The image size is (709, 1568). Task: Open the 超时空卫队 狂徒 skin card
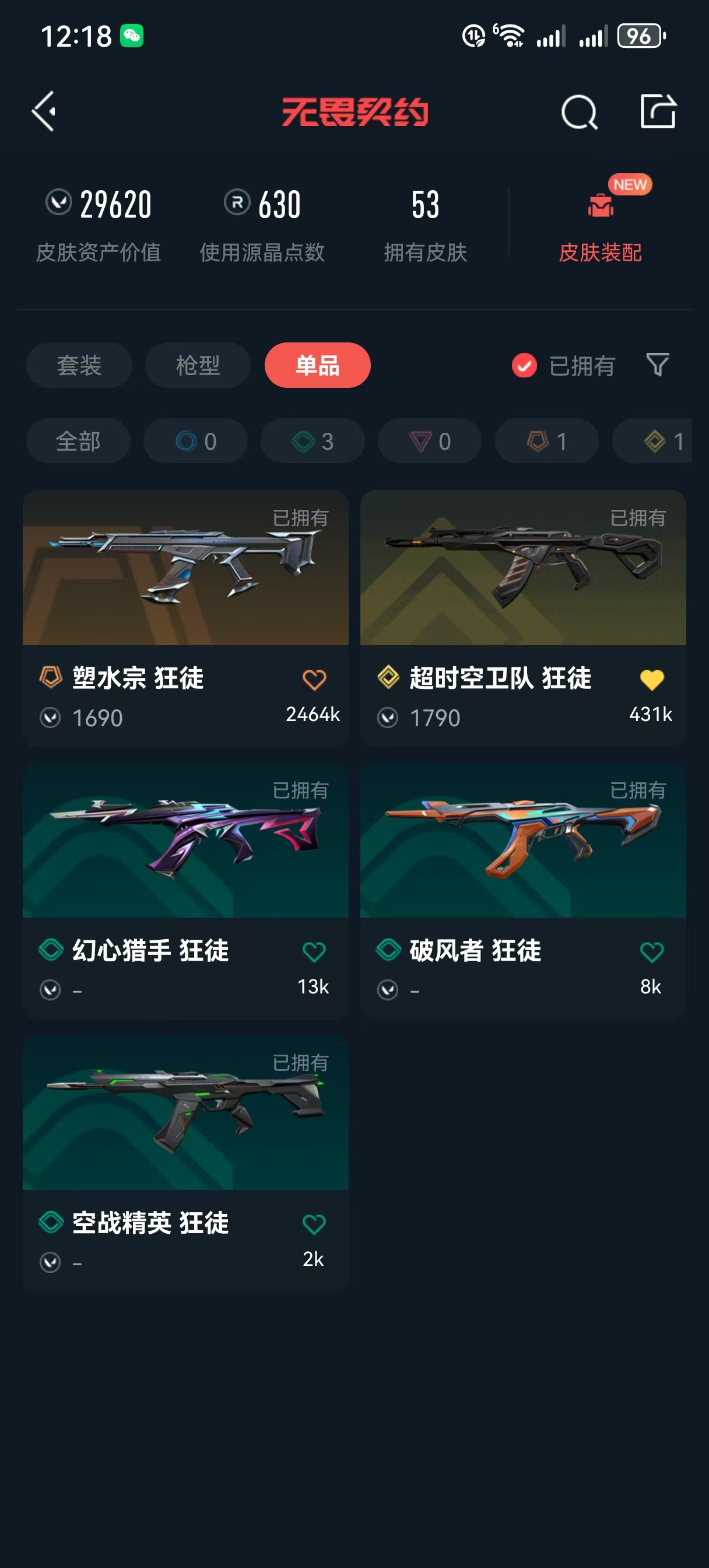(x=523, y=618)
